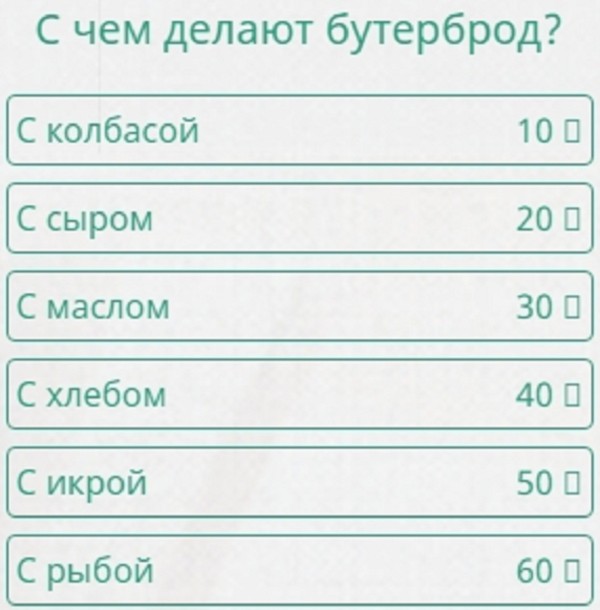600x610 pixels.
Task: Choose the С сыром answer
Action: (300, 218)
